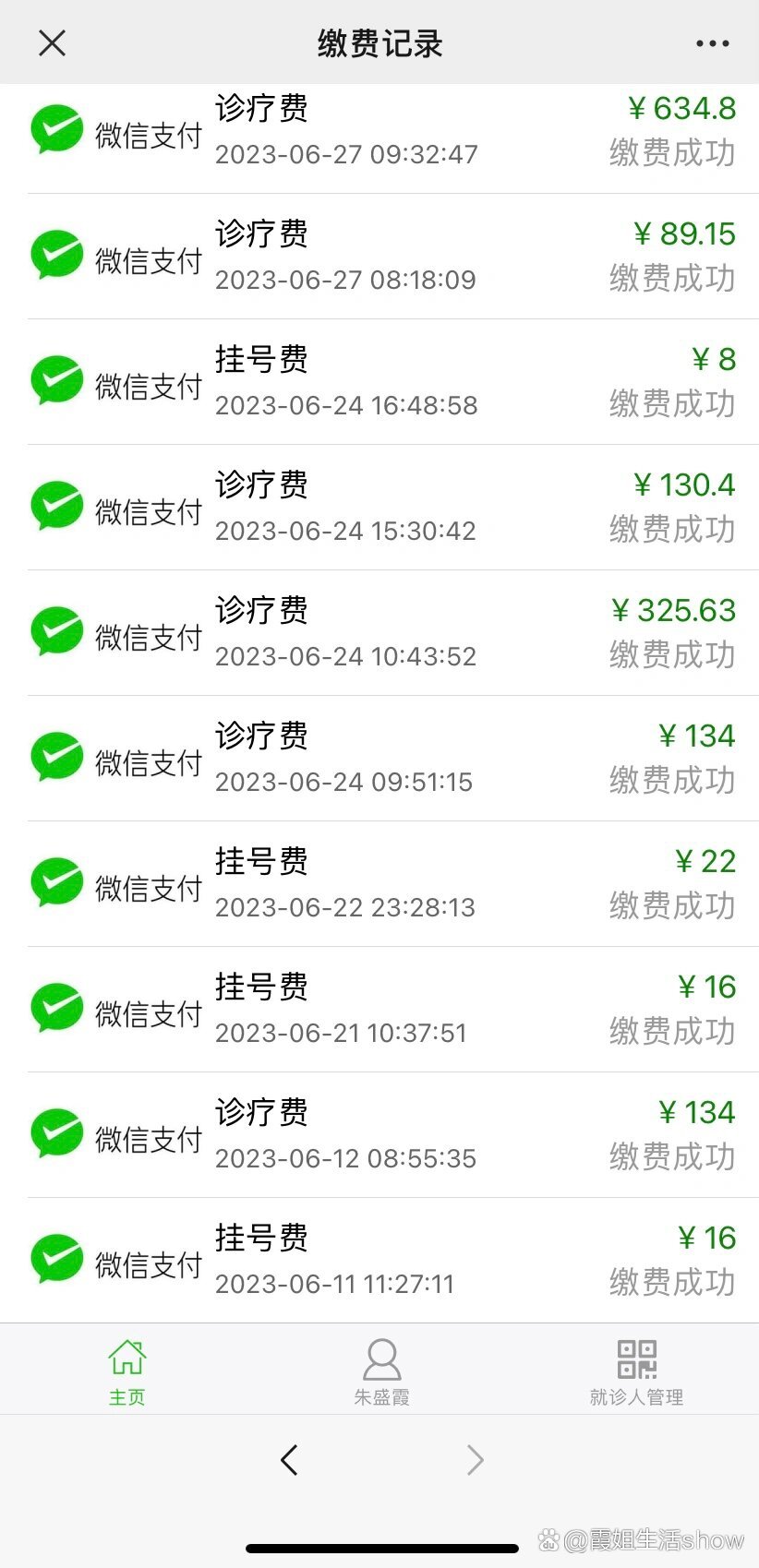The image size is (759, 1568).
Task: Open the 2023-06-12 ¥134 诊疗费 record
Action: click(x=379, y=1133)
